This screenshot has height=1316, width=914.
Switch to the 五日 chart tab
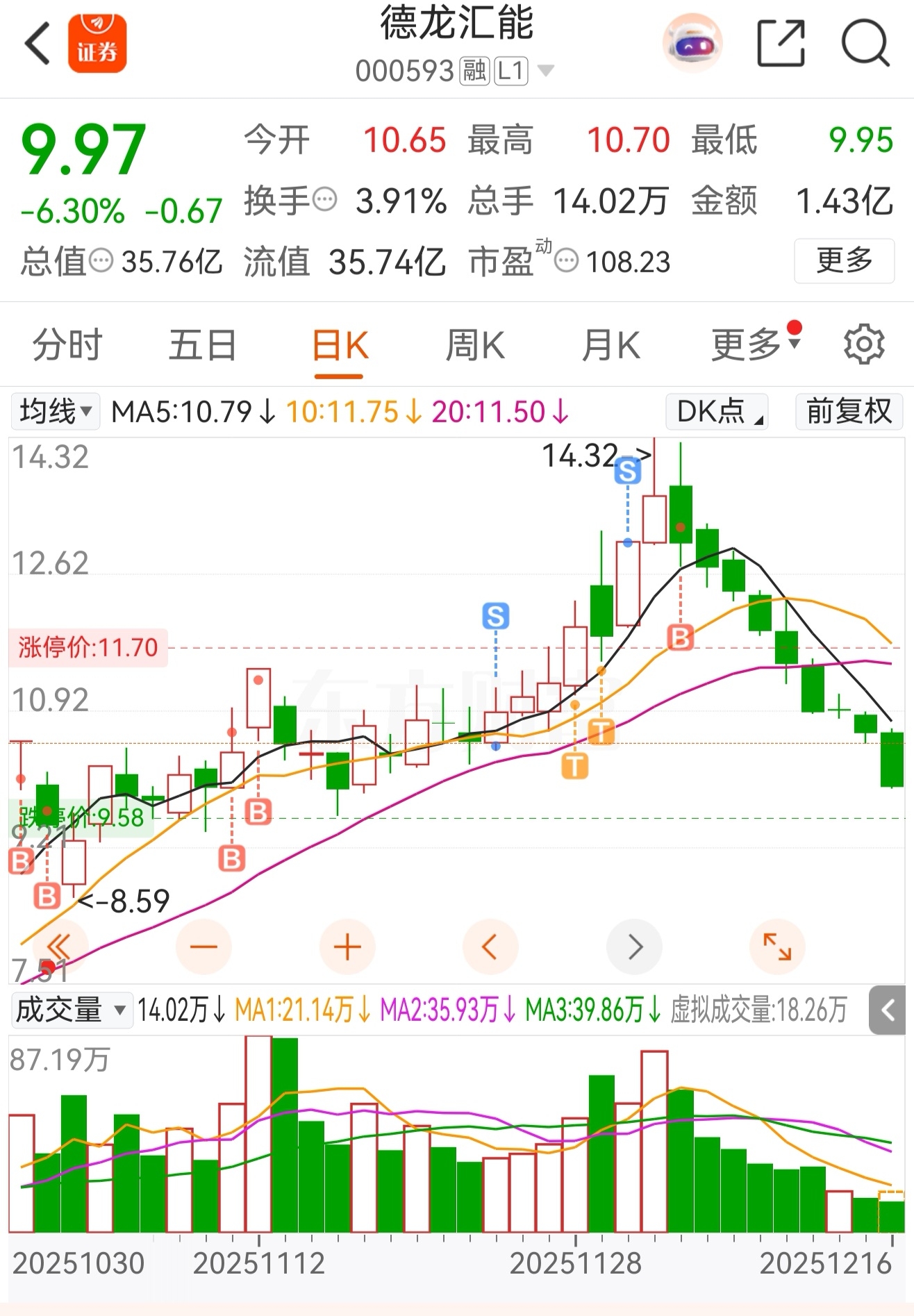203,345
